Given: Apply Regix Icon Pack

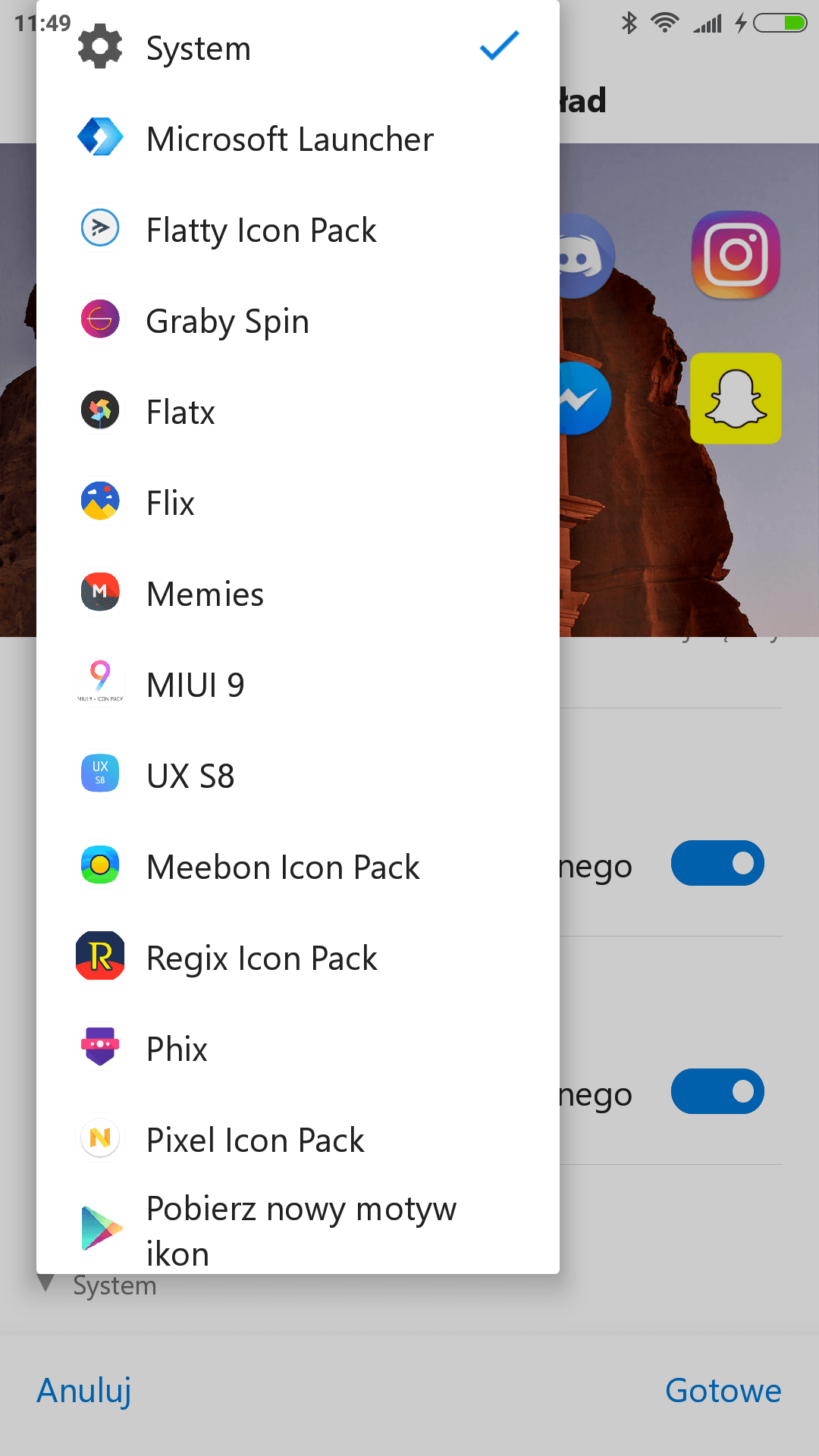Looking at the screenshot, I should pyautogui.click(x=298, y=958).
